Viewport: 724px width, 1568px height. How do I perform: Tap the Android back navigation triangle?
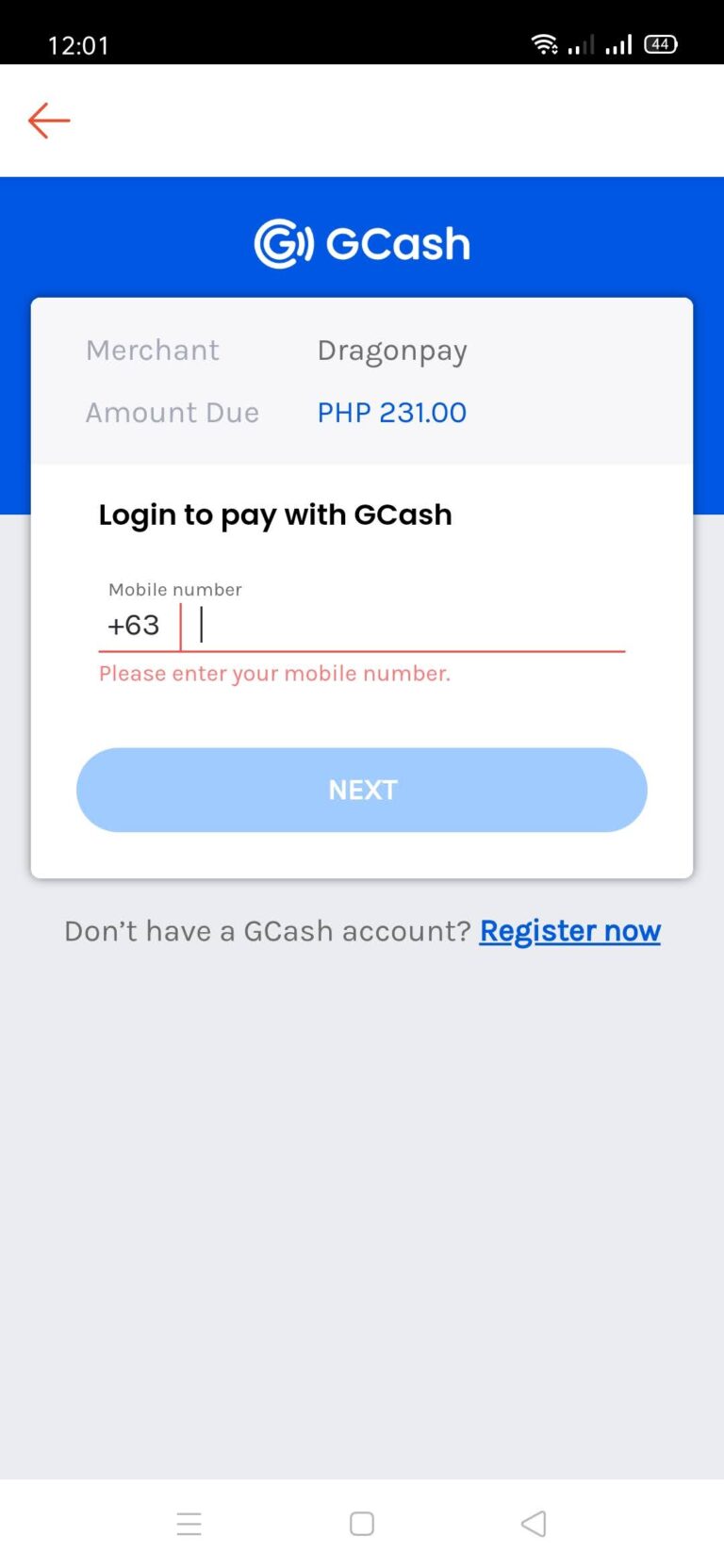click(x=534, y=1524)
